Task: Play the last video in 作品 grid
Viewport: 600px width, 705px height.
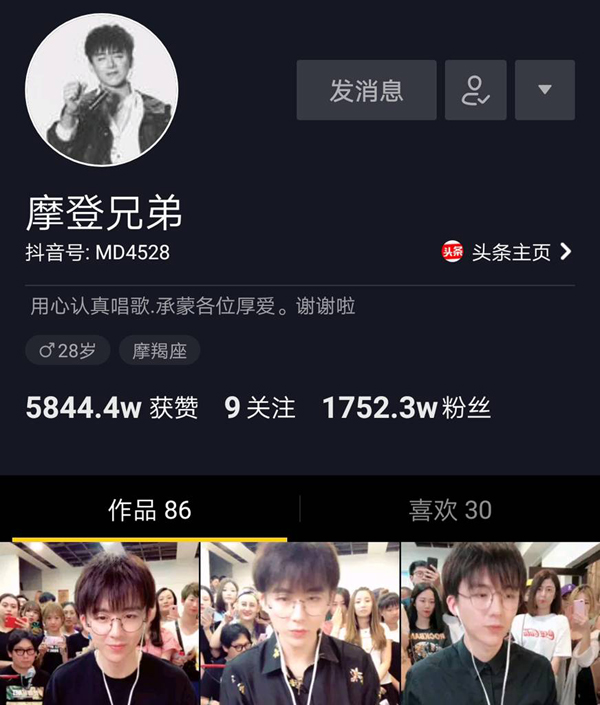Action: tap(500, 624)
